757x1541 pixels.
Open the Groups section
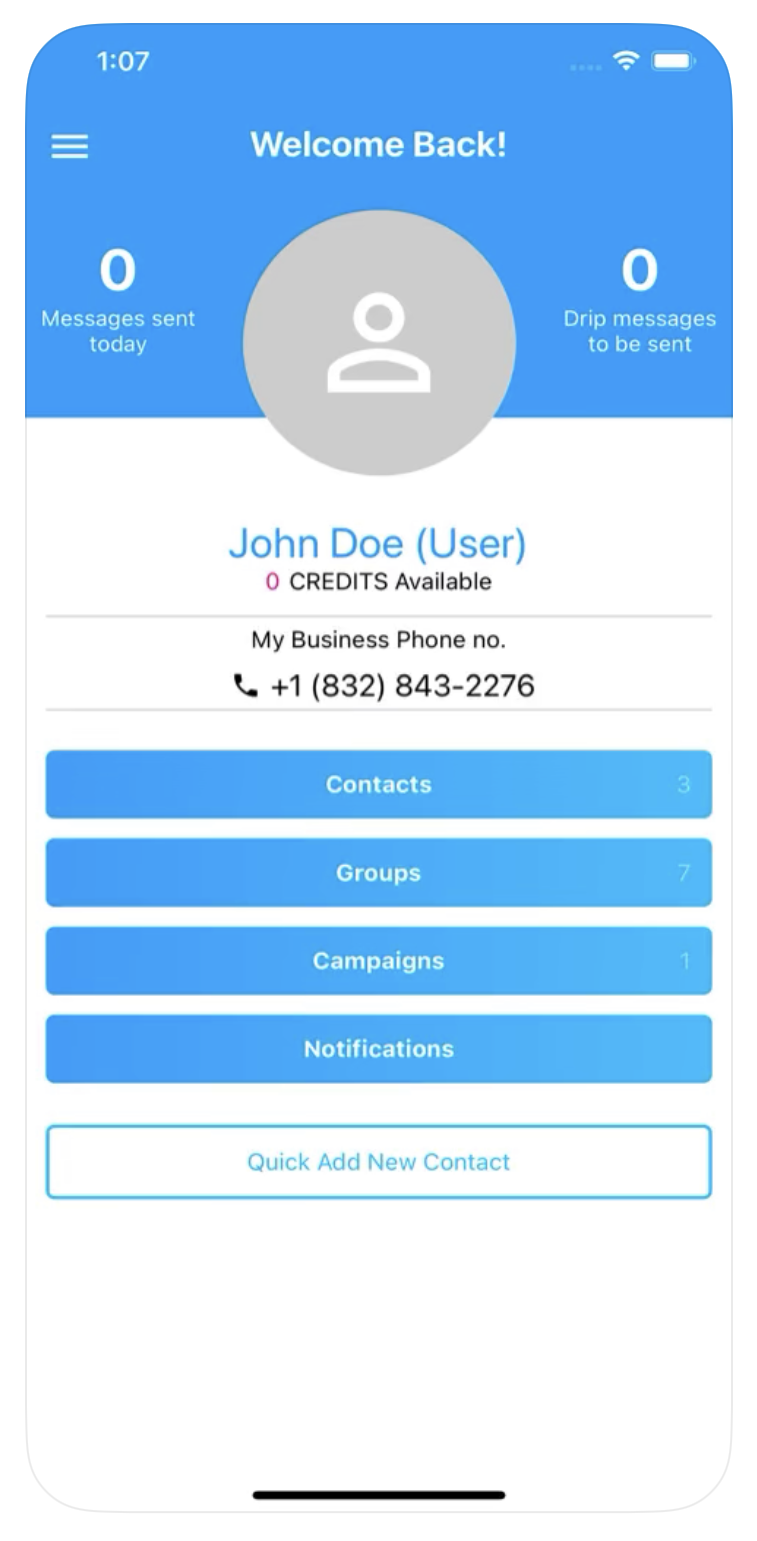point(378,872)
